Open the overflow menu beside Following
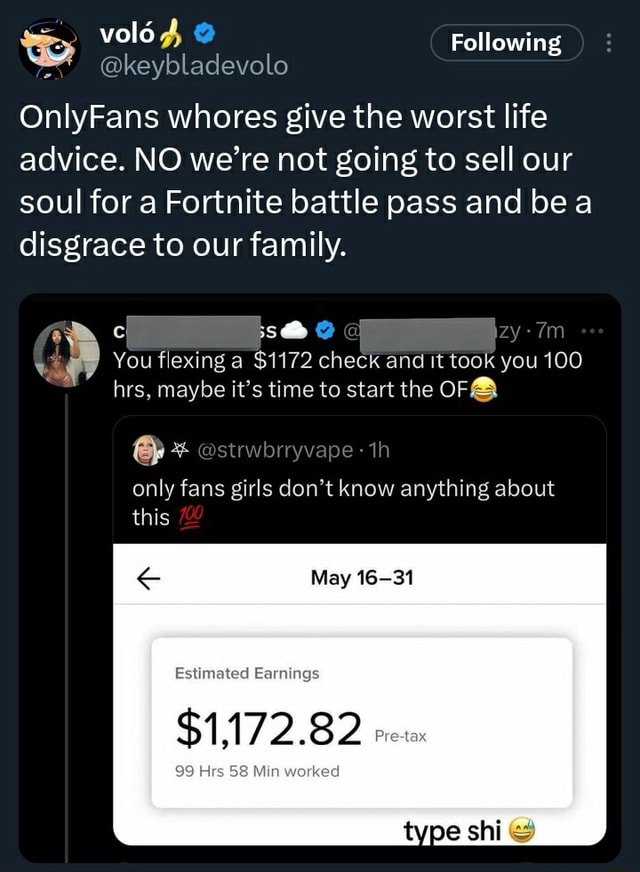The width and height of the screenshot is (640, 872). pos(610,43)
